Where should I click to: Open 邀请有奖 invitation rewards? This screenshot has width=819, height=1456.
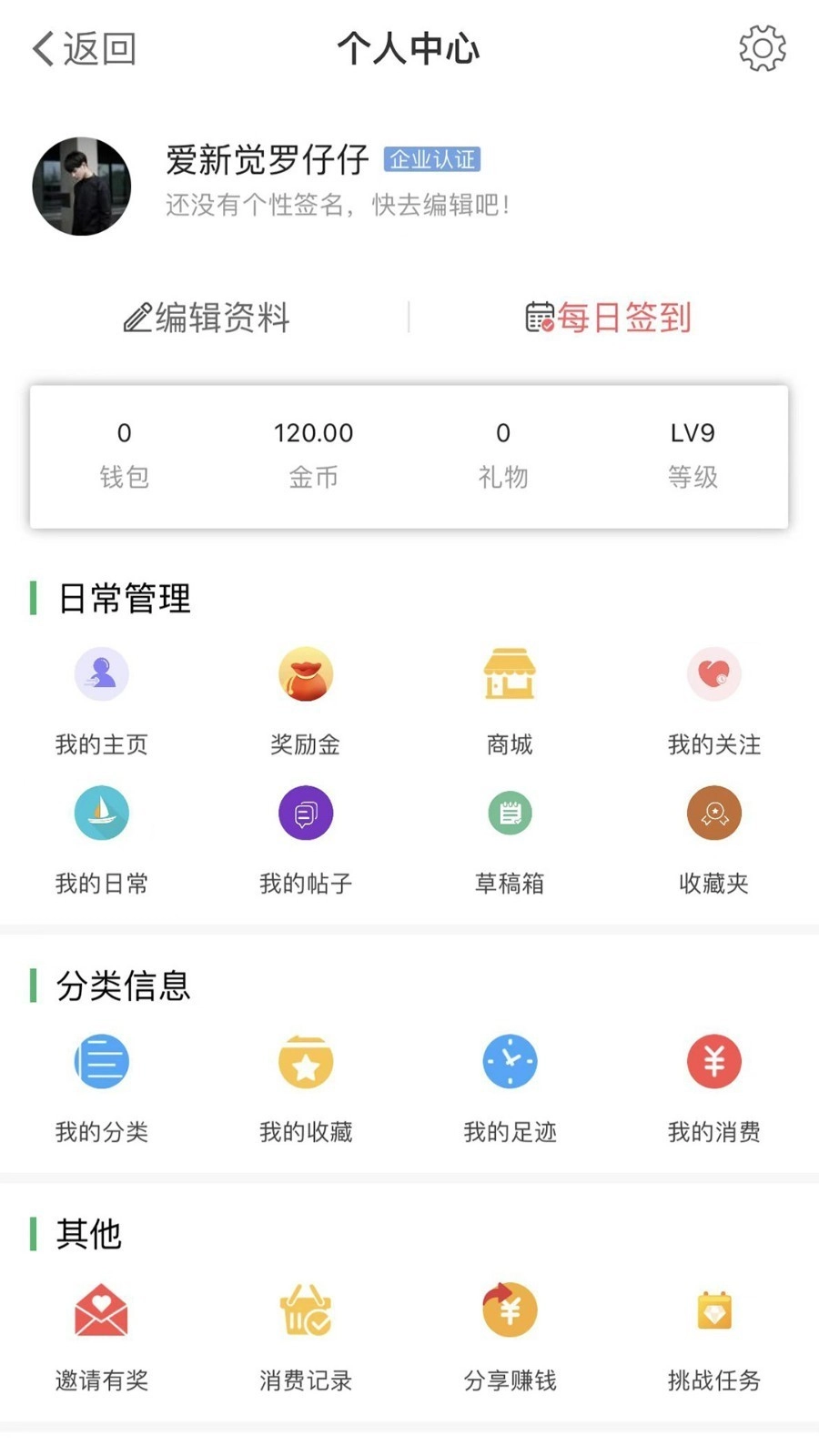click(101, 1310)
